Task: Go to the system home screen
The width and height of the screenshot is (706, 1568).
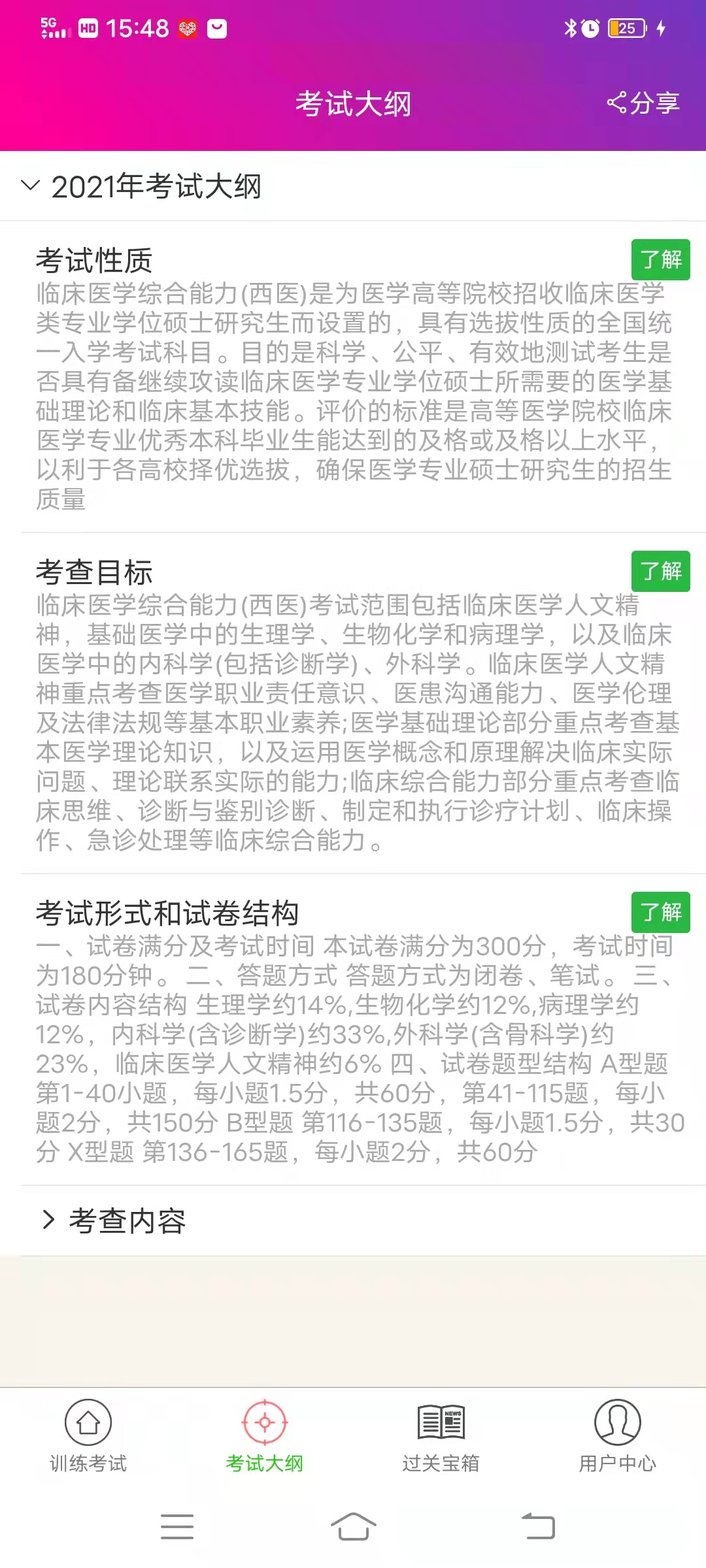Action: pos(353,1526)
